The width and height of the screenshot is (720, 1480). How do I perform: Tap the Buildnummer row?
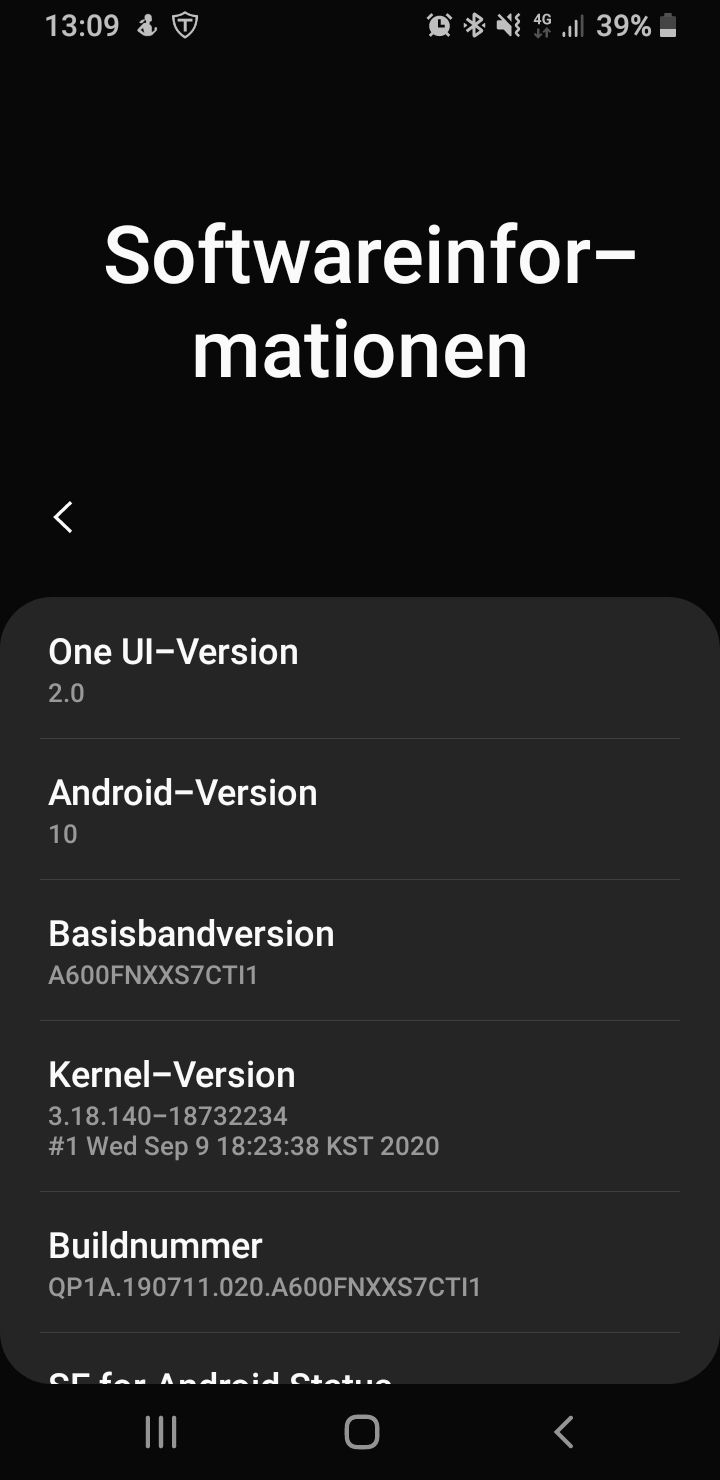(360, 1262)
